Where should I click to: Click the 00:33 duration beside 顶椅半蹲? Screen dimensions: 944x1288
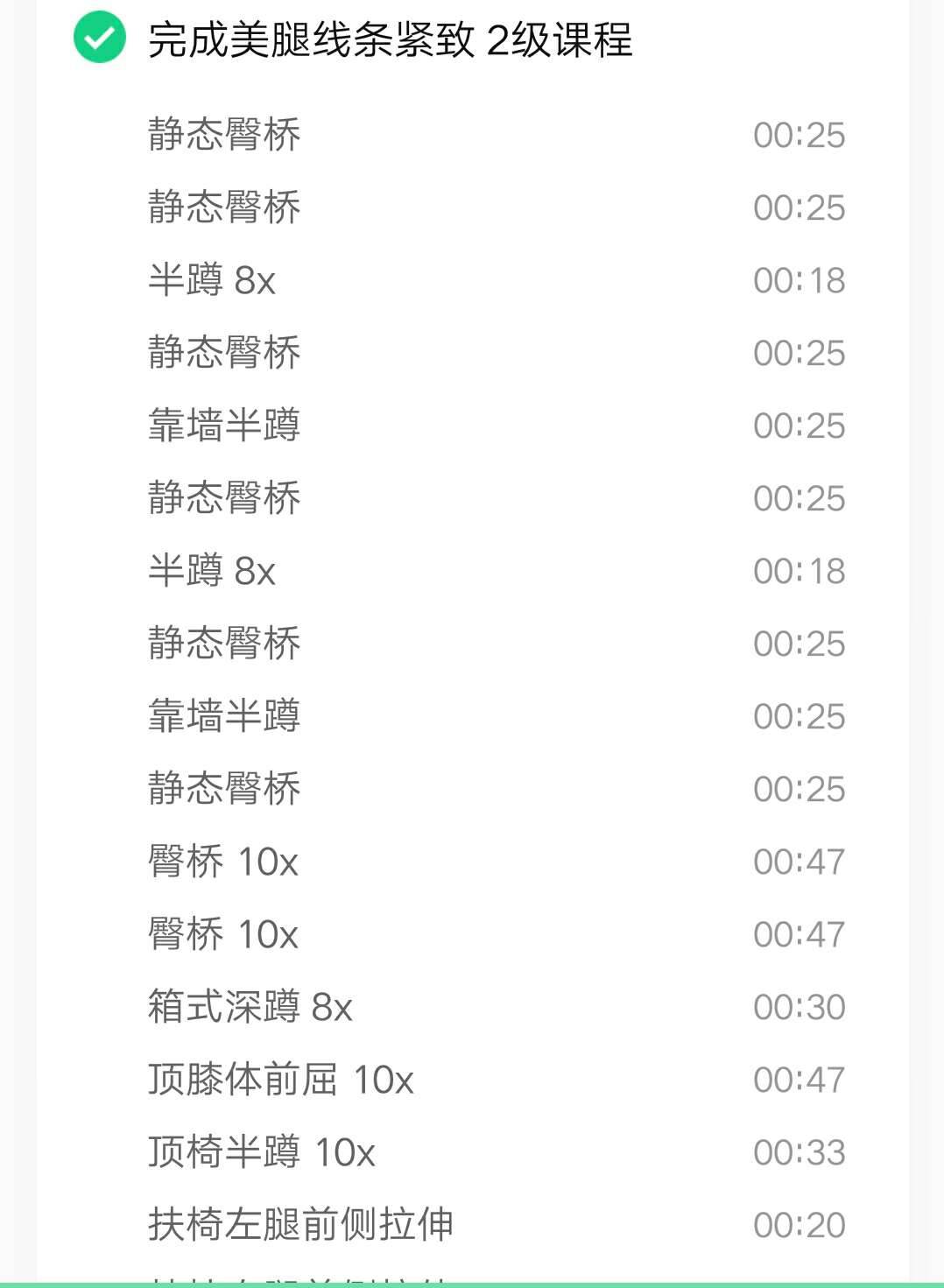pyautogui.click(x=799, y=1154)
